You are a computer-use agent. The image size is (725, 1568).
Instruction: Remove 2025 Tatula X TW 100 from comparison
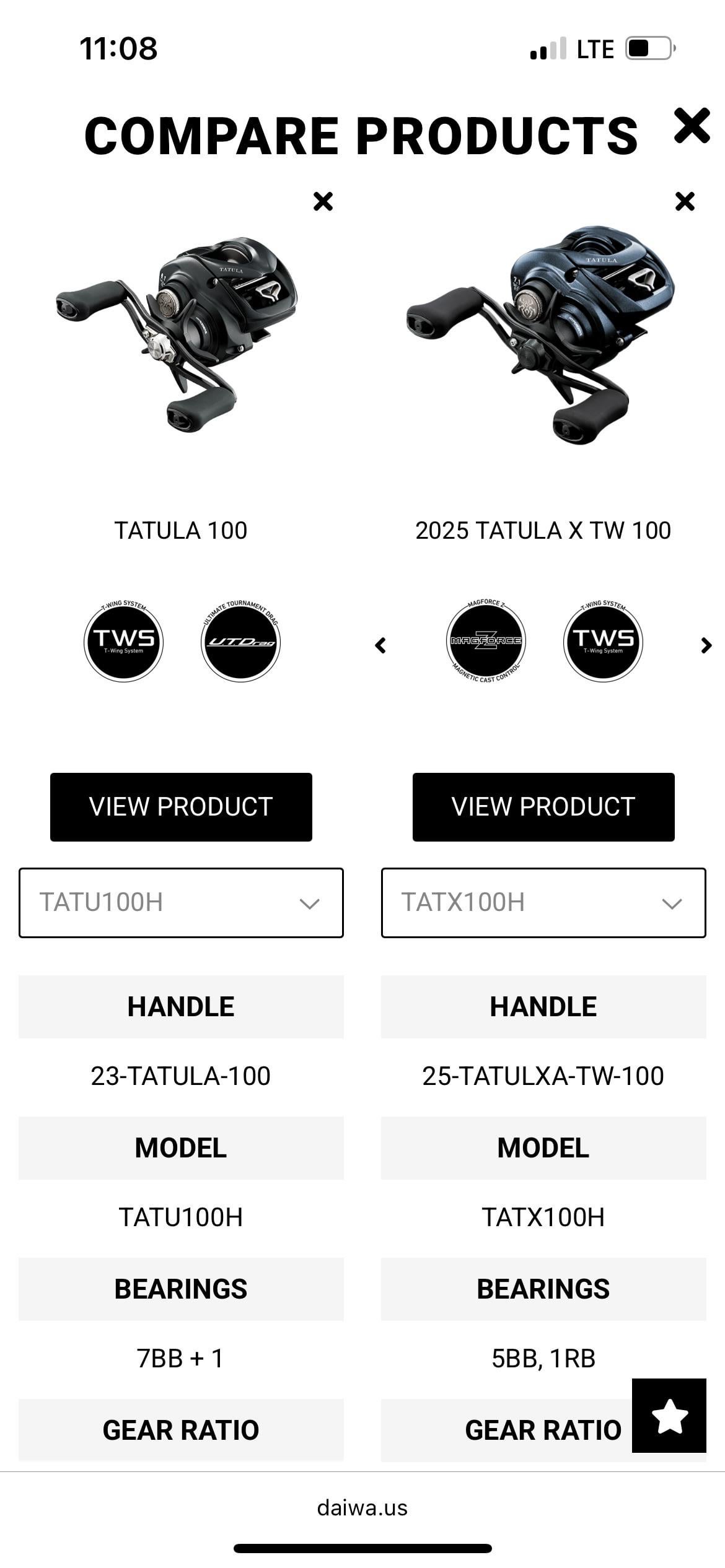685,201
